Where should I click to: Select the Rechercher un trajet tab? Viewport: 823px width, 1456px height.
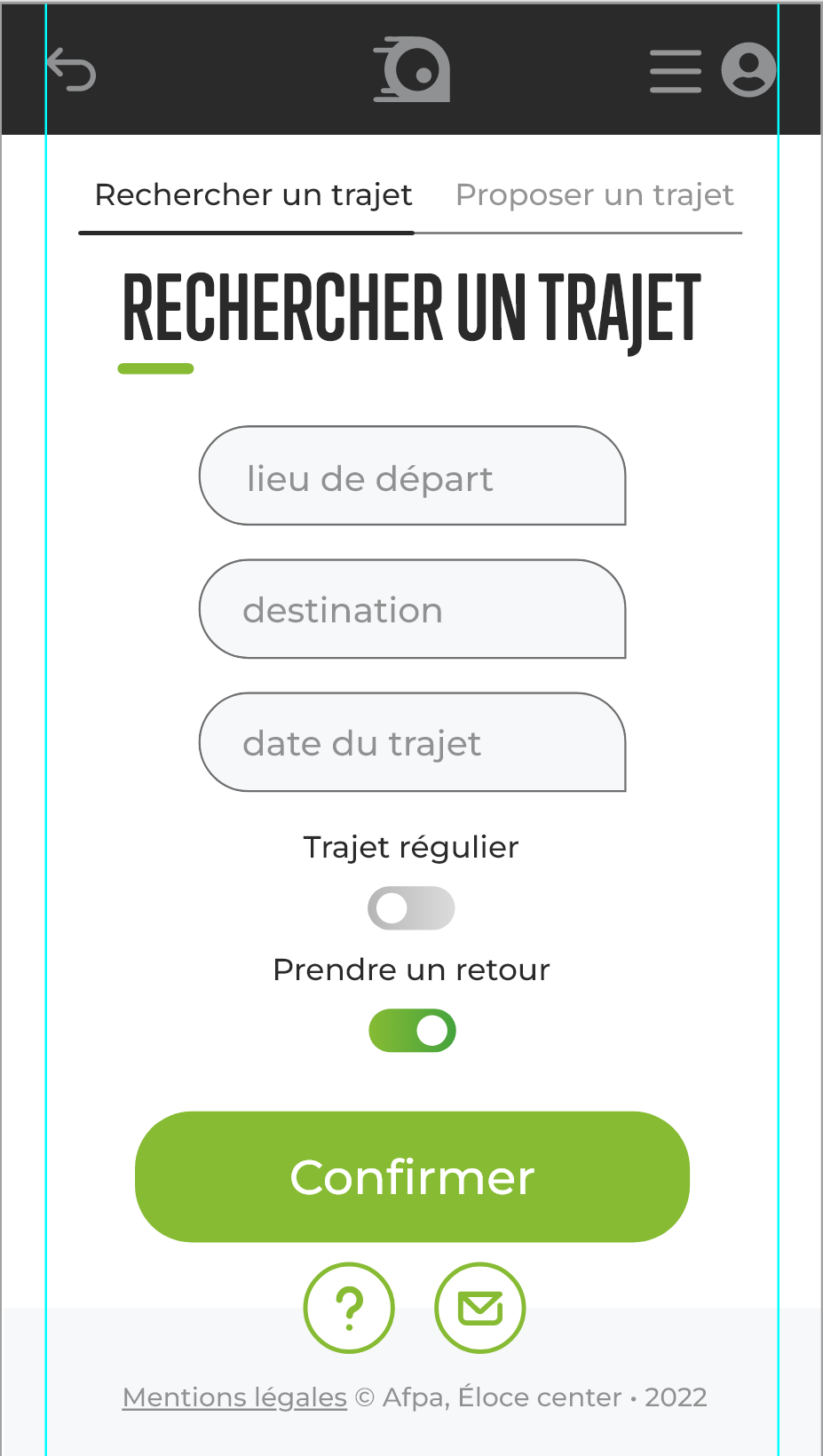(x=253, y=195)
